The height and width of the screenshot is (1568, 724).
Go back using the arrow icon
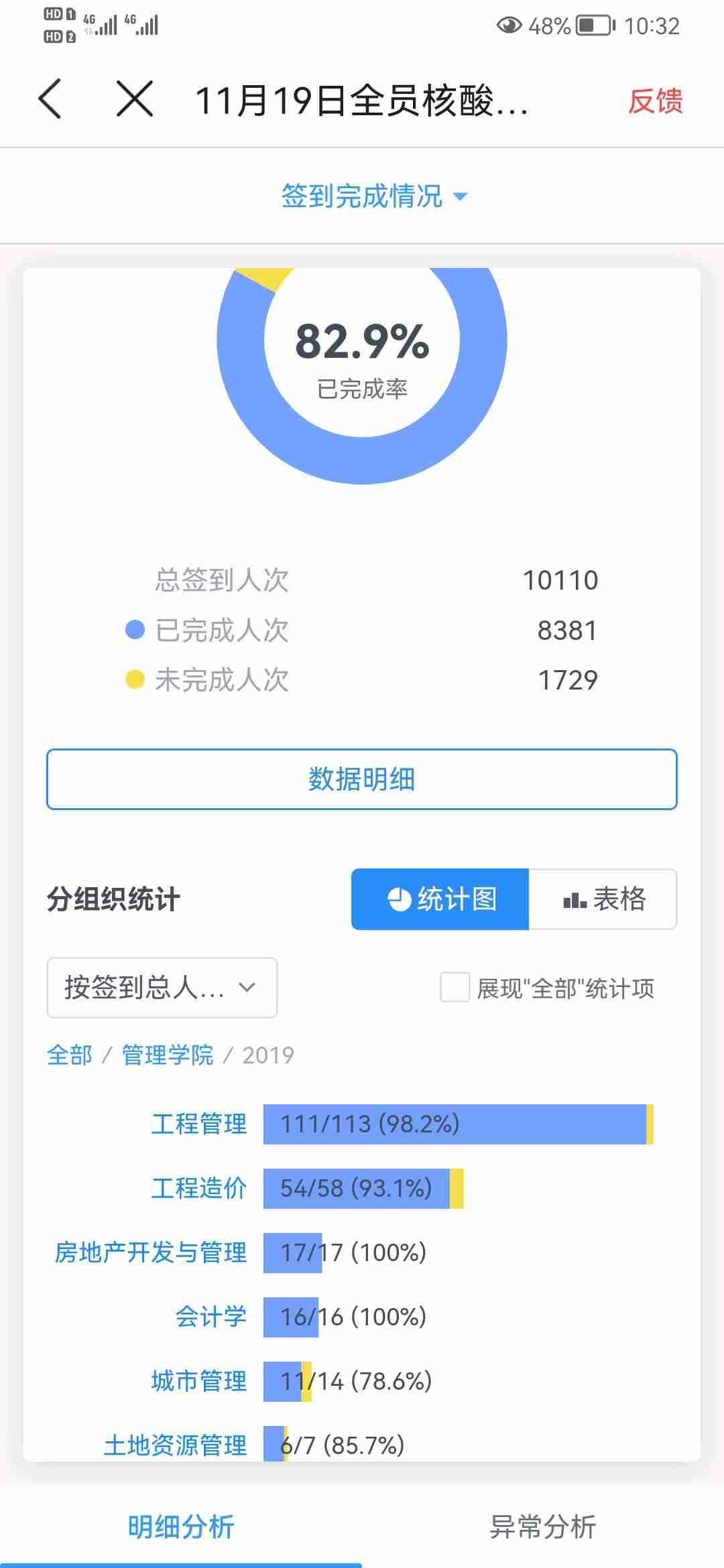[x=50, y=99]
